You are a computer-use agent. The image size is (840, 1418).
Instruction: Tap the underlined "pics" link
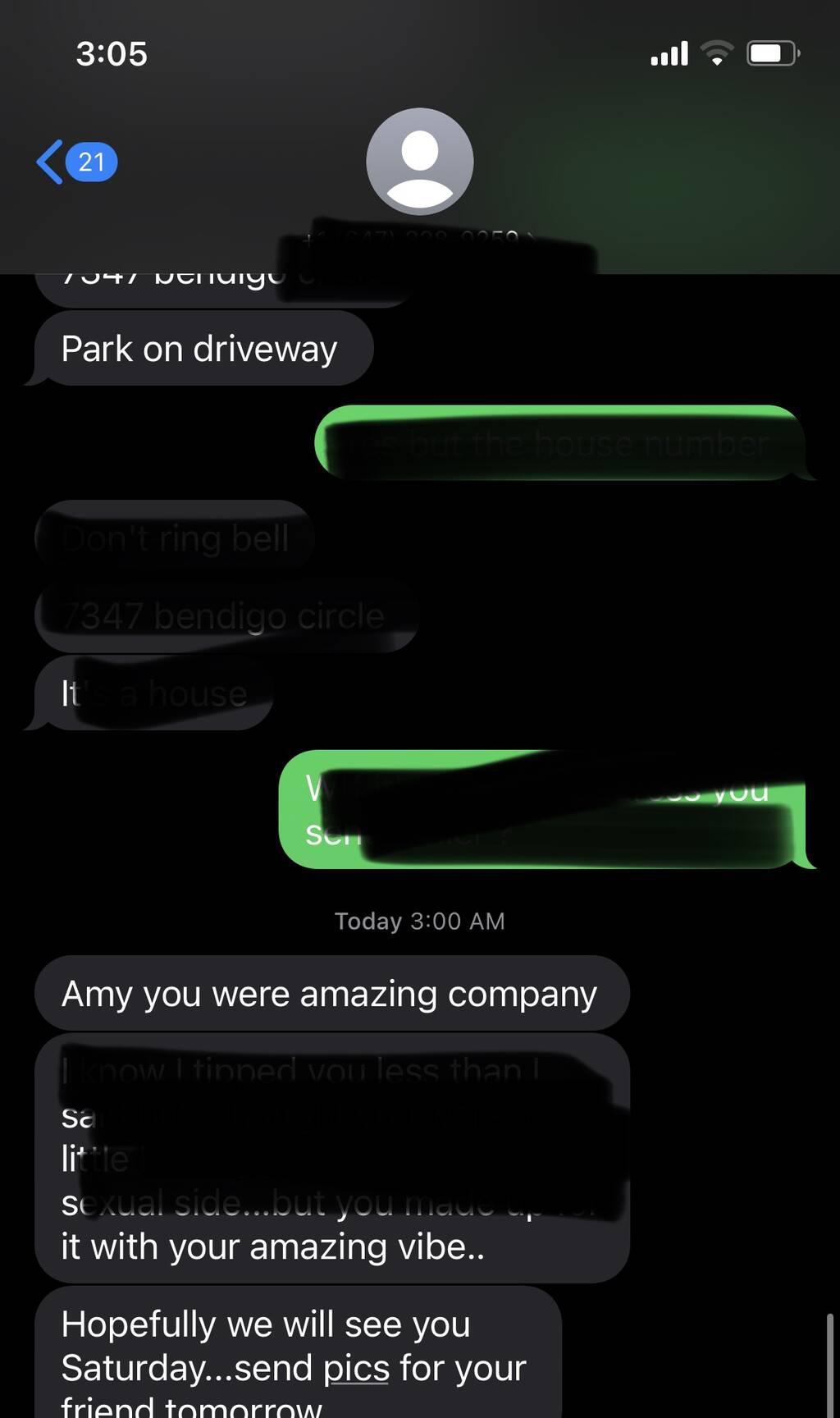(x=356, y=1368)
